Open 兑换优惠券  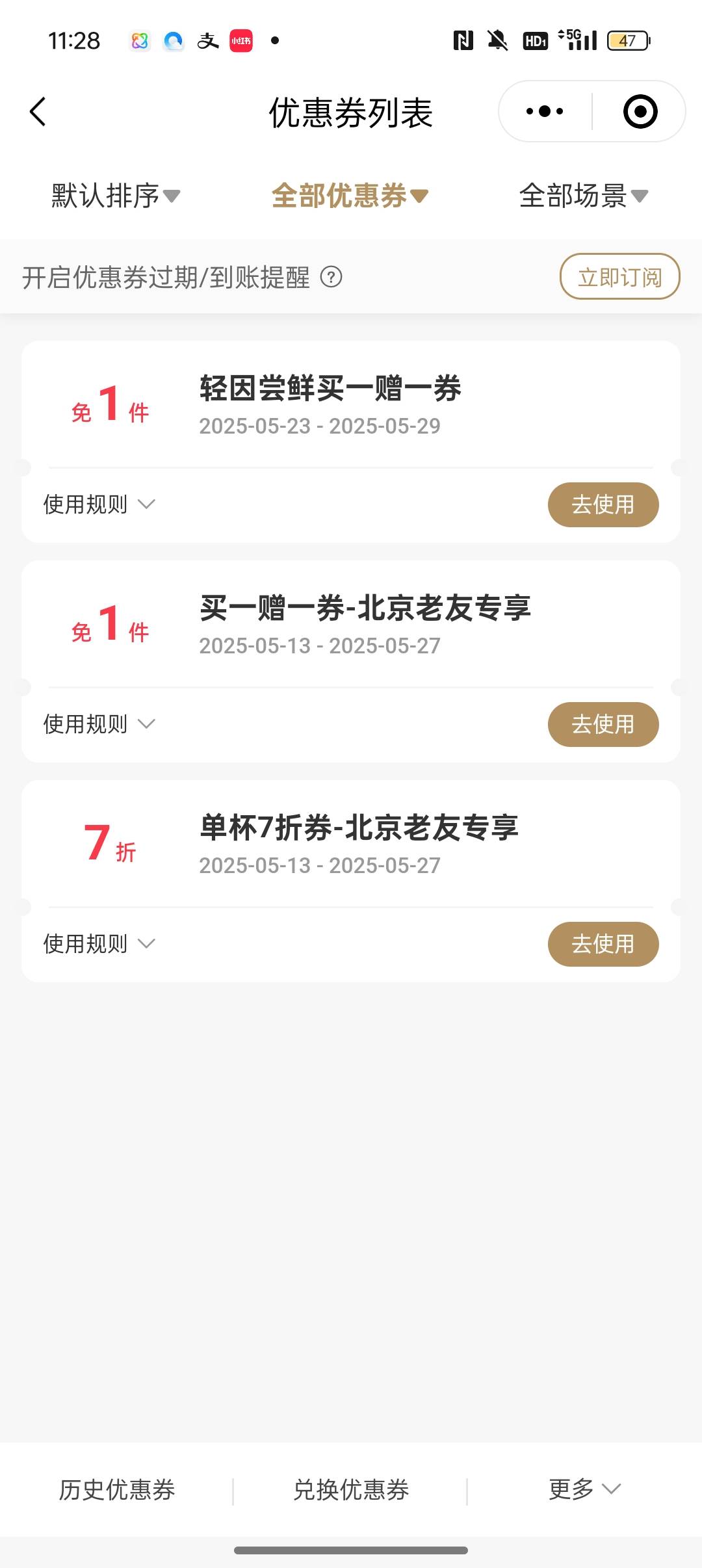(x=351, y=1489)
